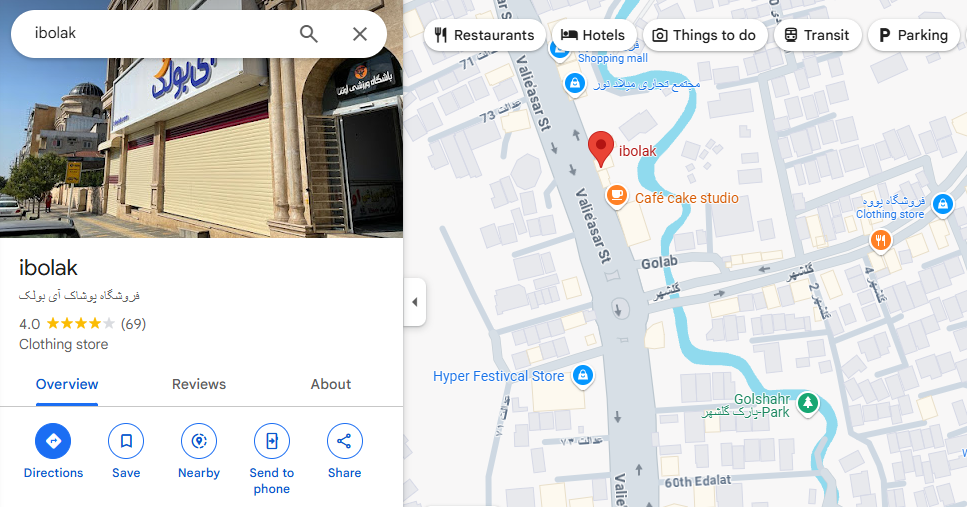This screenshot has height=507, width=967.
Task: Select the Hotels chip
Action: (593, 35)
